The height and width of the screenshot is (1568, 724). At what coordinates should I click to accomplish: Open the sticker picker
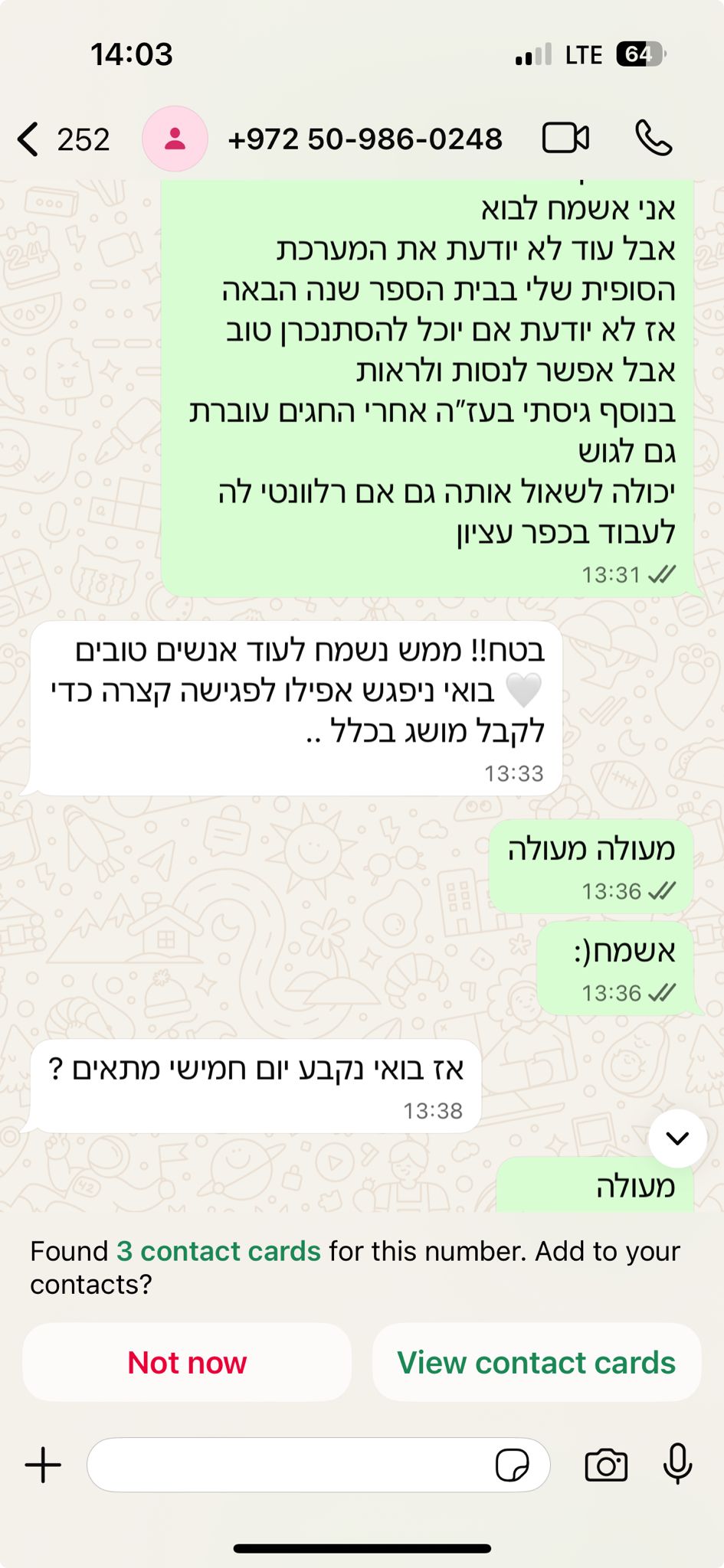(x=512, y=1465)
